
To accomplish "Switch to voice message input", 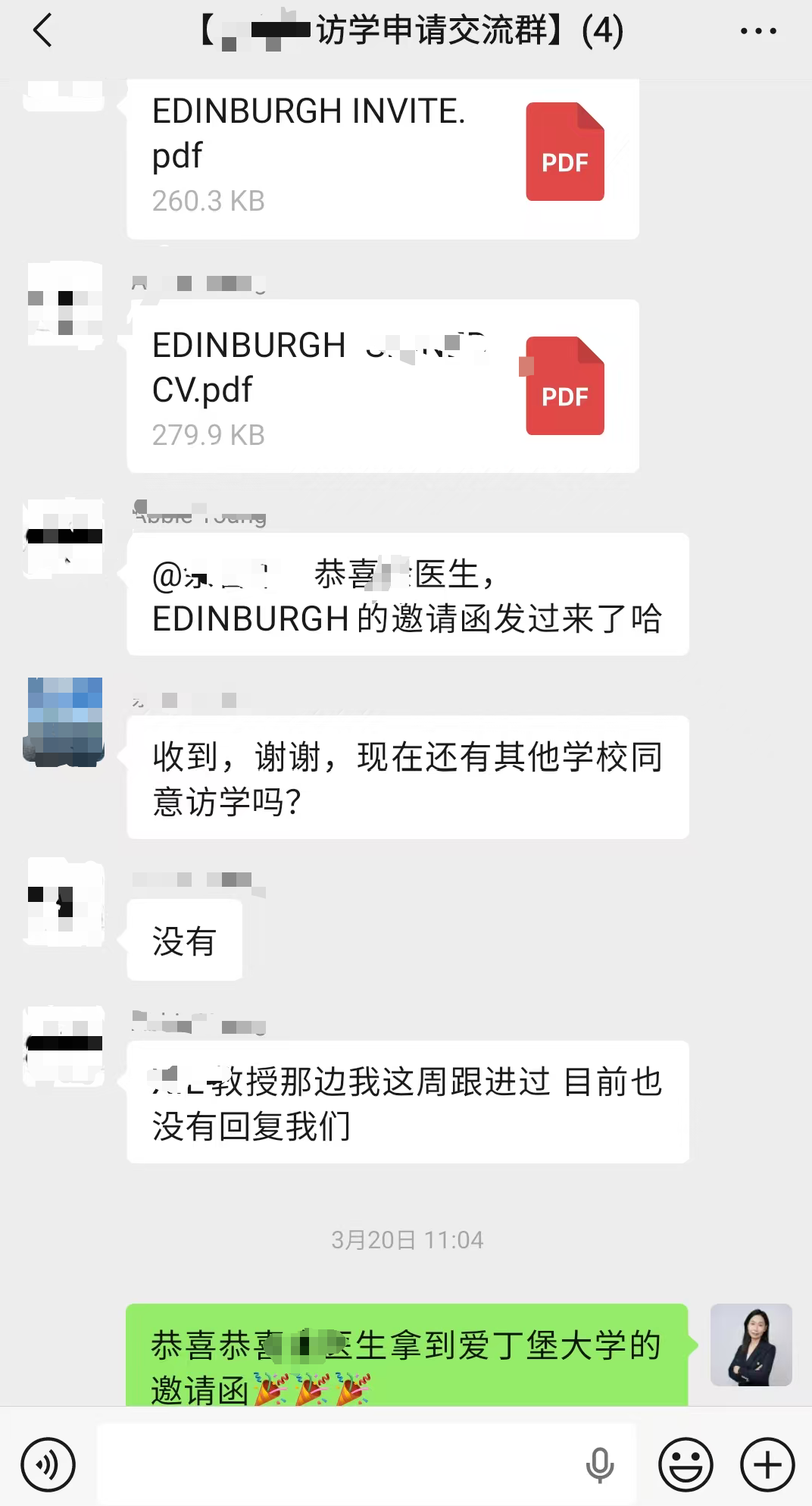I will pos(48,1464).
